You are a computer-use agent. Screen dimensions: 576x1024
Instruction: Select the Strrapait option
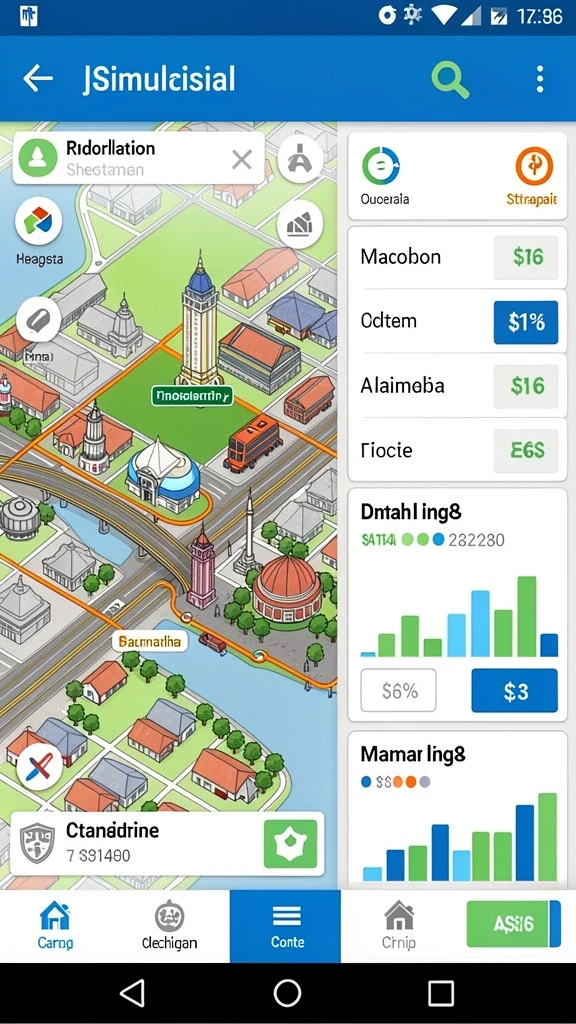pyautogui.click(x=532, y=175)
